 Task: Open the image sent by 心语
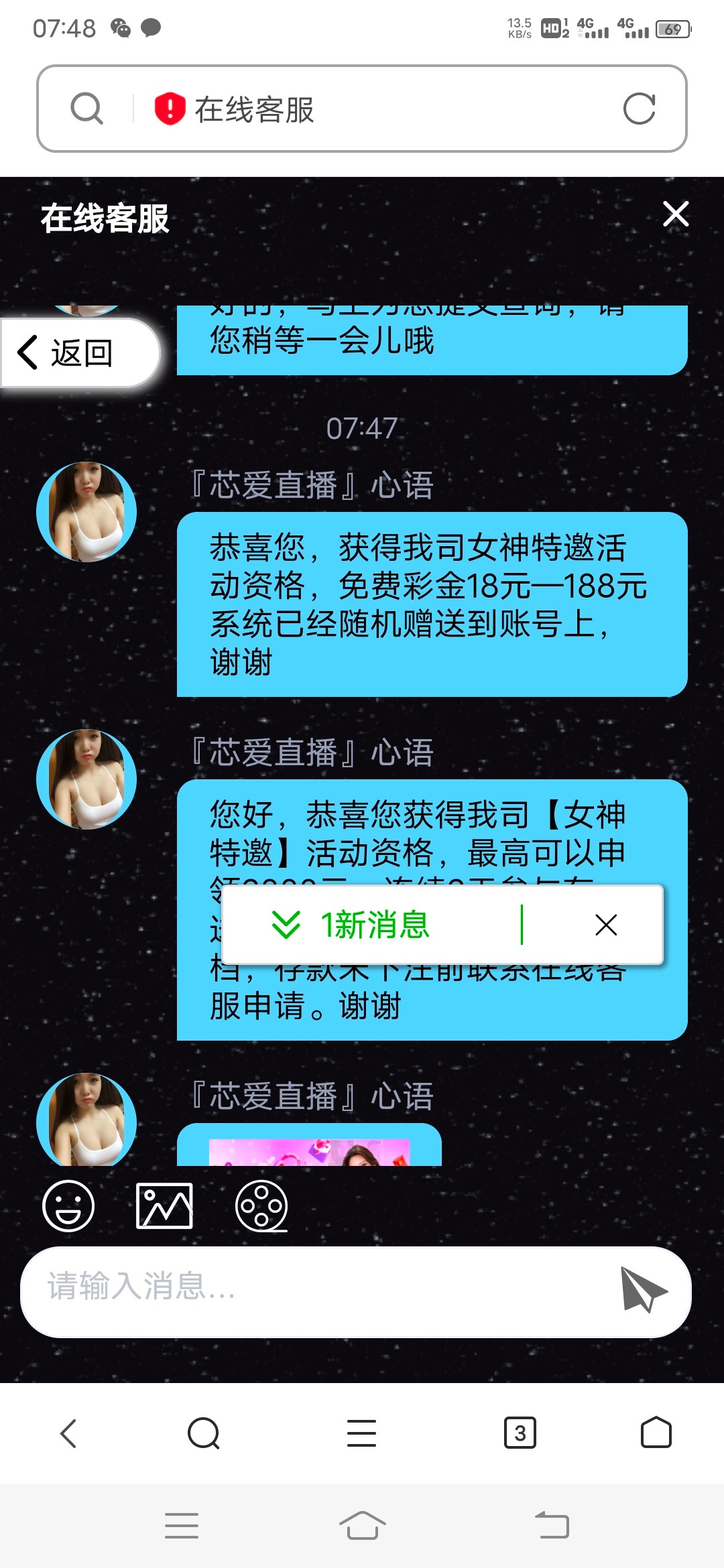[x=310, y=1151]
